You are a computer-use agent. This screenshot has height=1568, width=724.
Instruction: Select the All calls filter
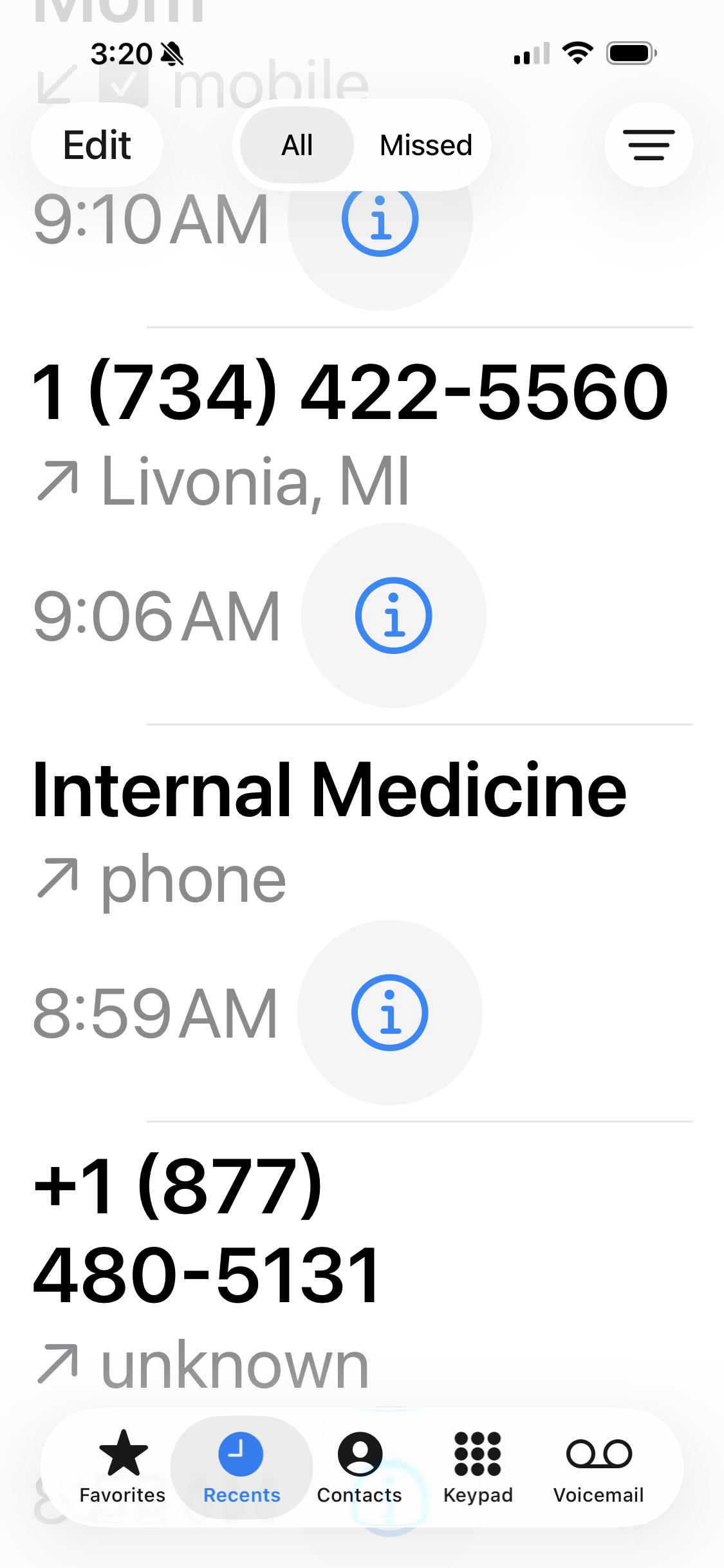297,145
